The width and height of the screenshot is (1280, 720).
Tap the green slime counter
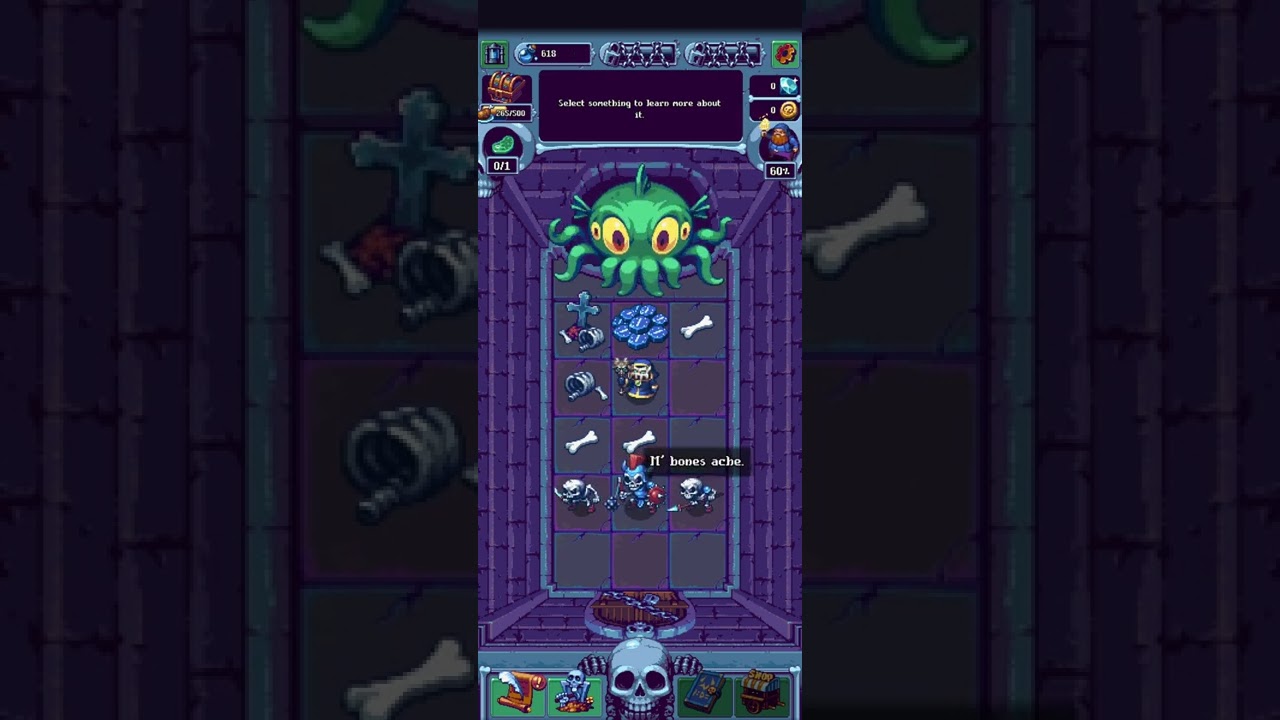point(502,148)
